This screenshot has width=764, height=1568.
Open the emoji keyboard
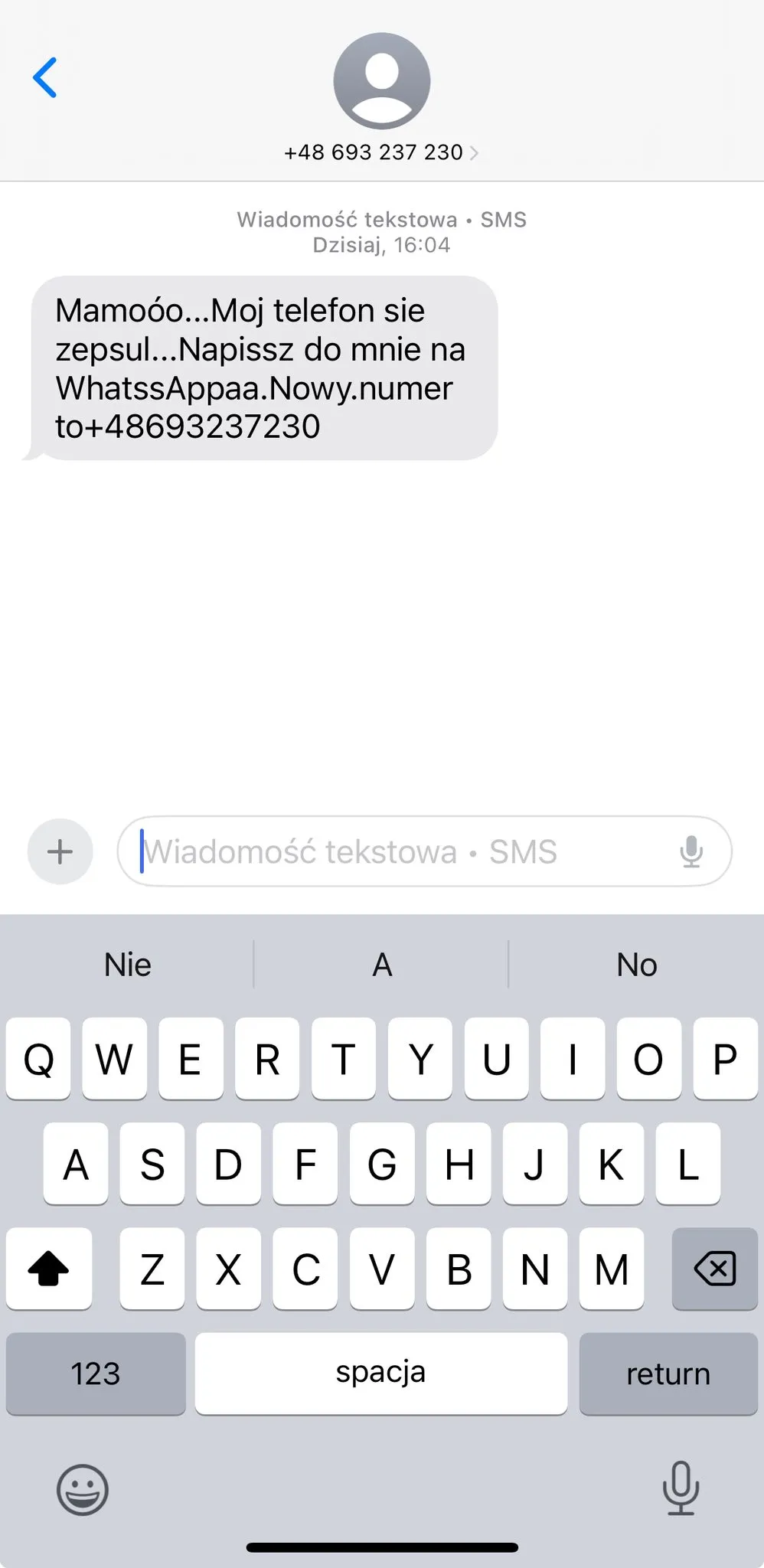82,1489
